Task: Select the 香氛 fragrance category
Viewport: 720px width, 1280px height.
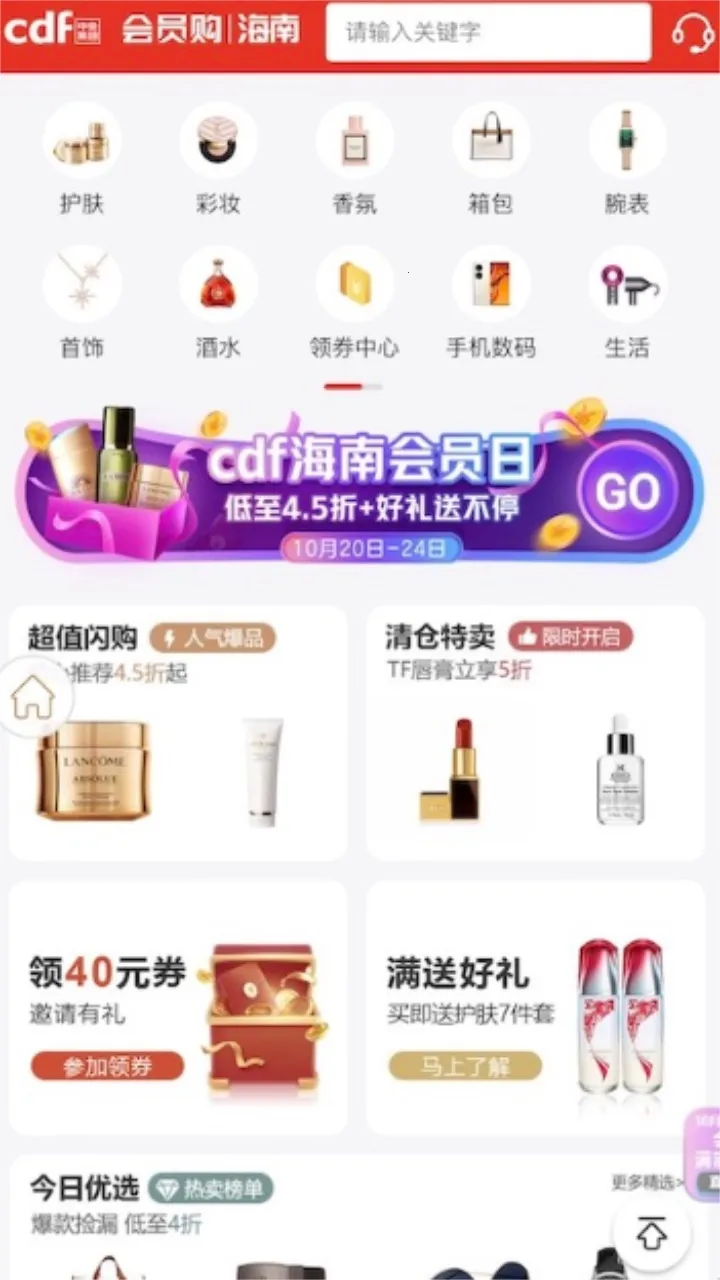Action: tap(354, 160)
